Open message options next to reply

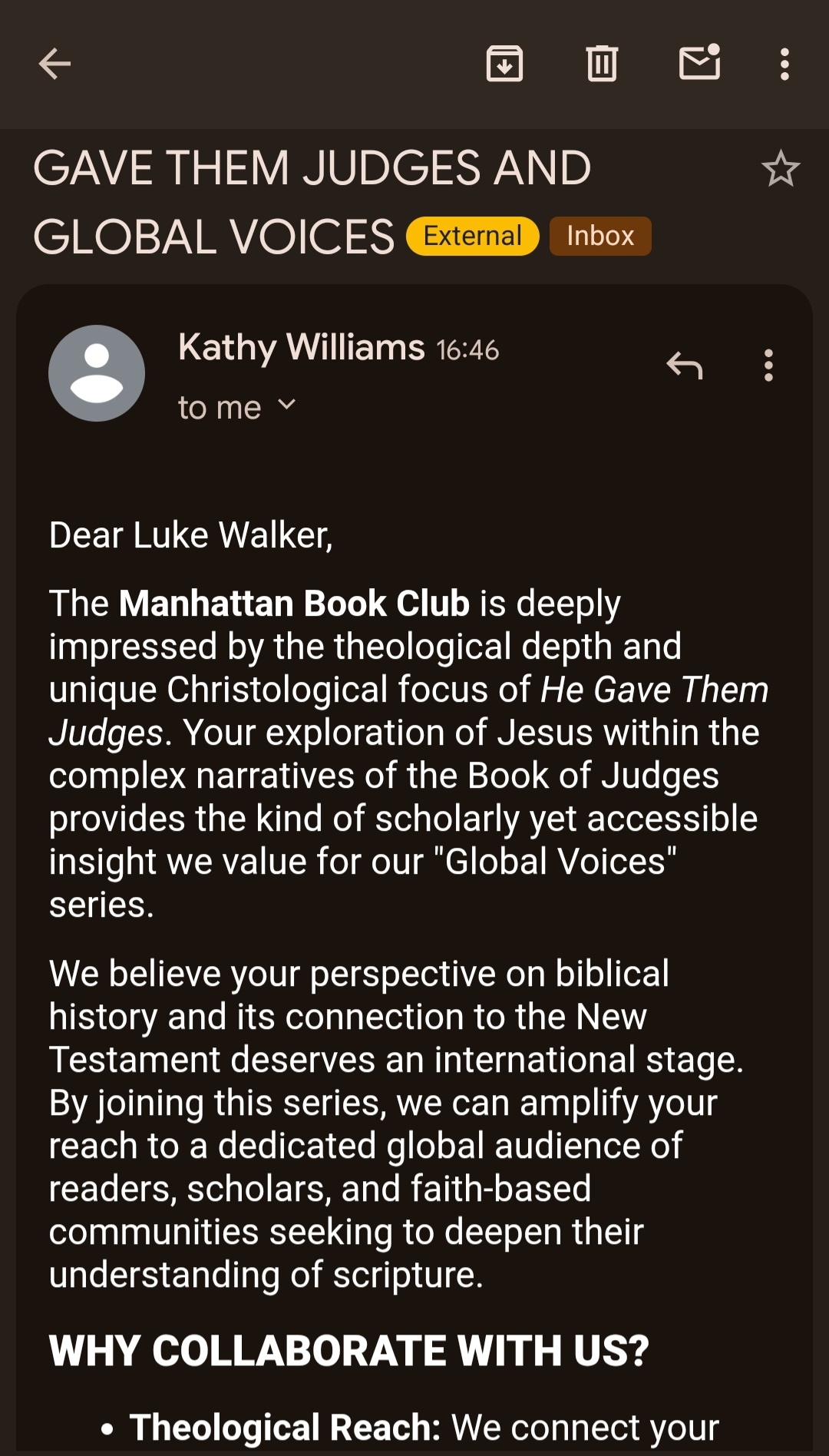tap(768, 366)
